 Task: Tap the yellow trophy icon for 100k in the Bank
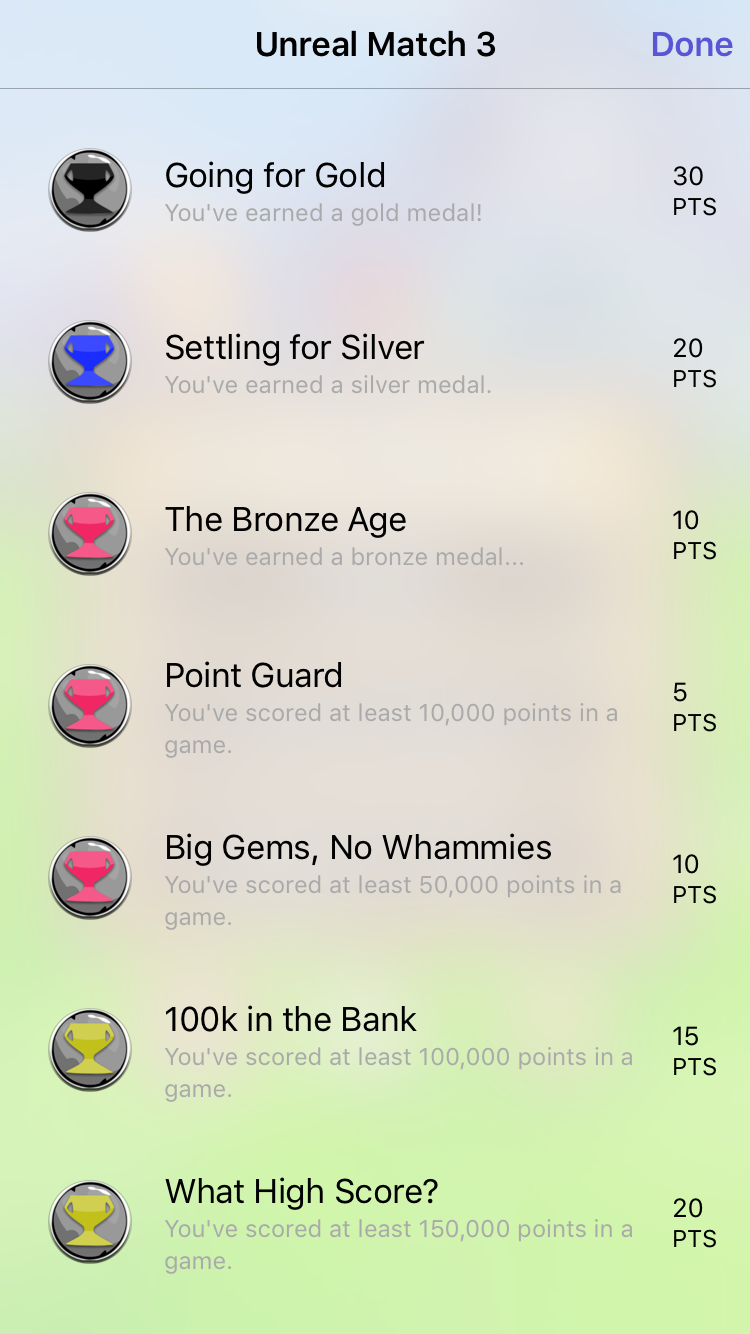coord(89,1049)
